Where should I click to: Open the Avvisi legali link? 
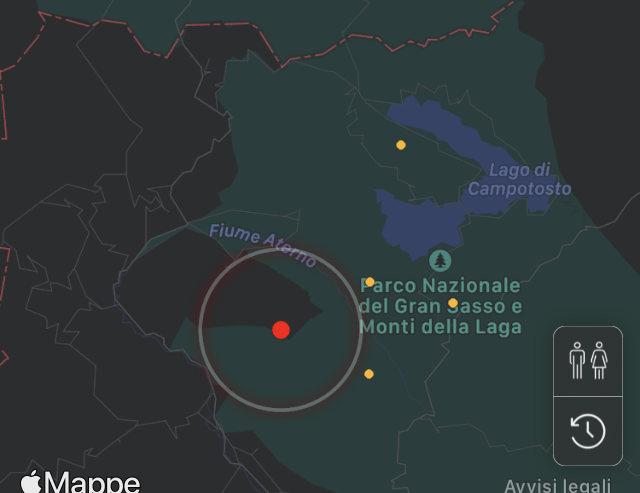[557, 485]
